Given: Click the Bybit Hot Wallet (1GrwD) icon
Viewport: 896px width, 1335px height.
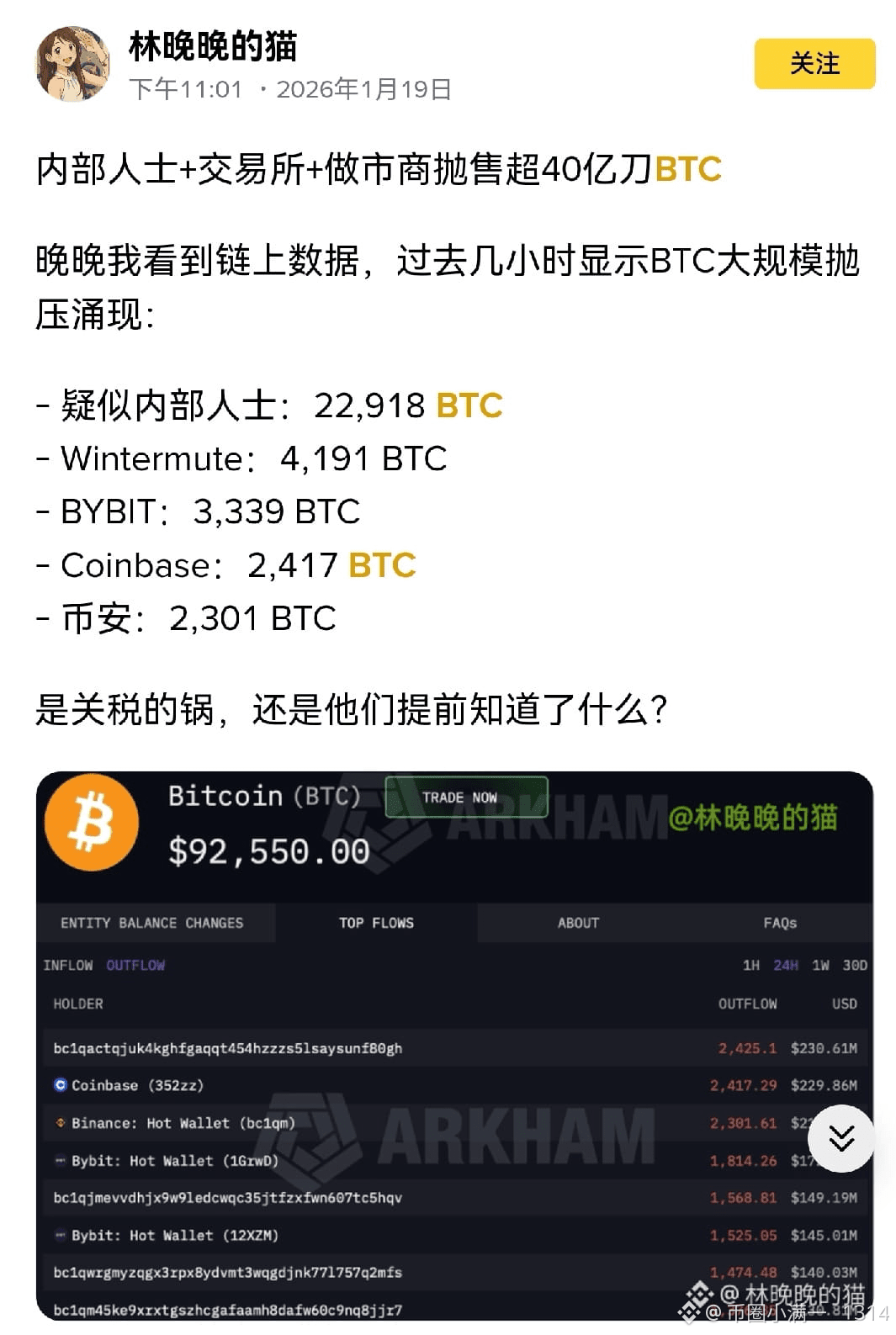Looking at the screenshot, I should pyautogui.click(x=59, y=1160).
